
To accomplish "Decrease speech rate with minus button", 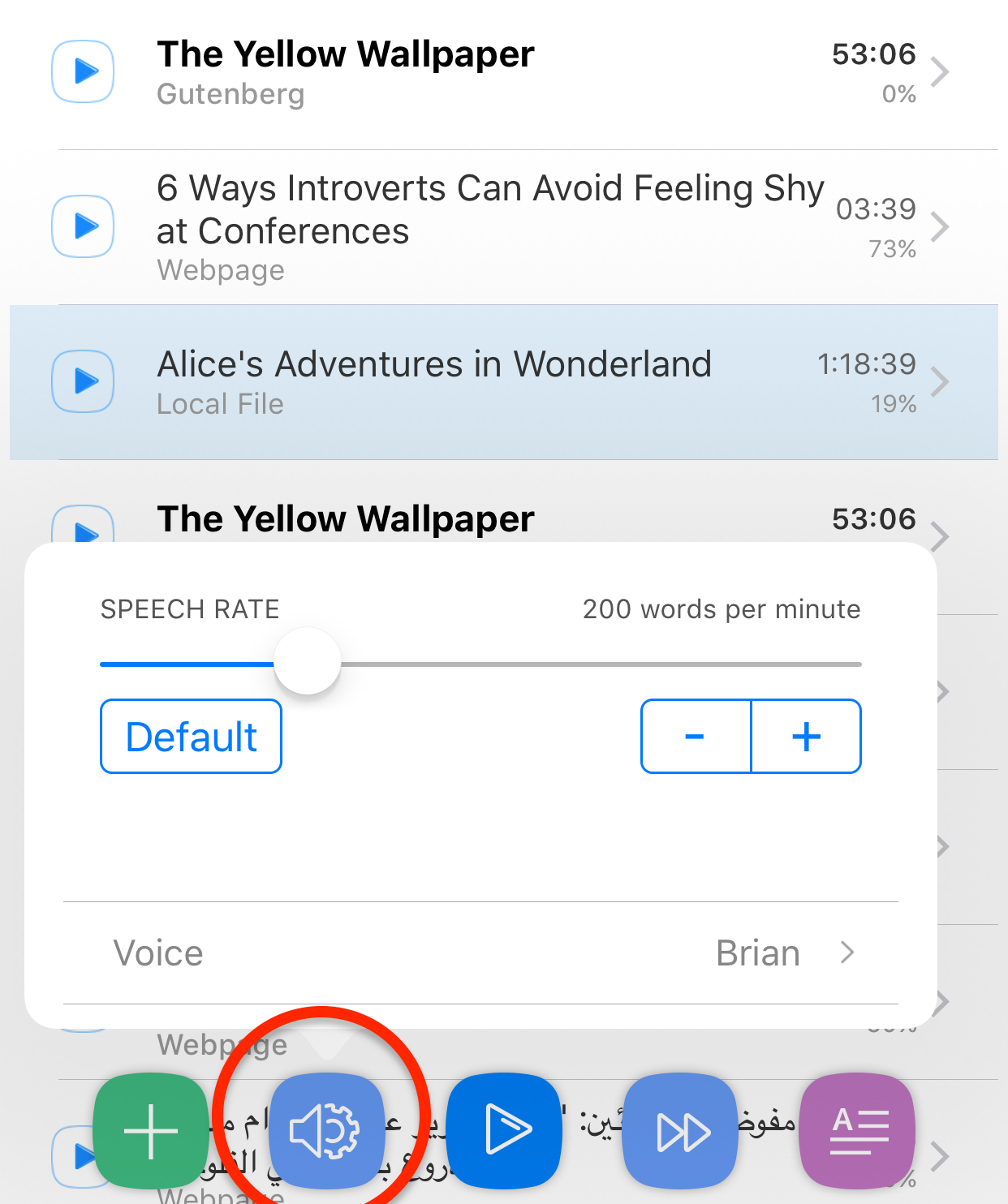I will point(696,737).
